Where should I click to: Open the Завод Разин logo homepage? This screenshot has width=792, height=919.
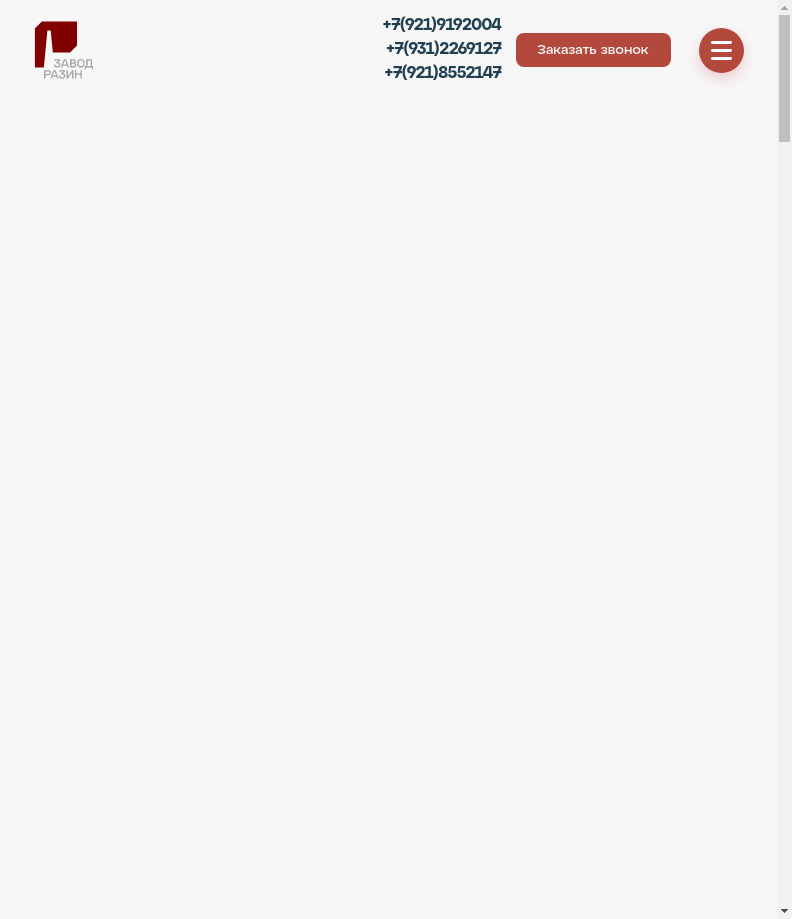pyautogui.click(x=63, y=50)
